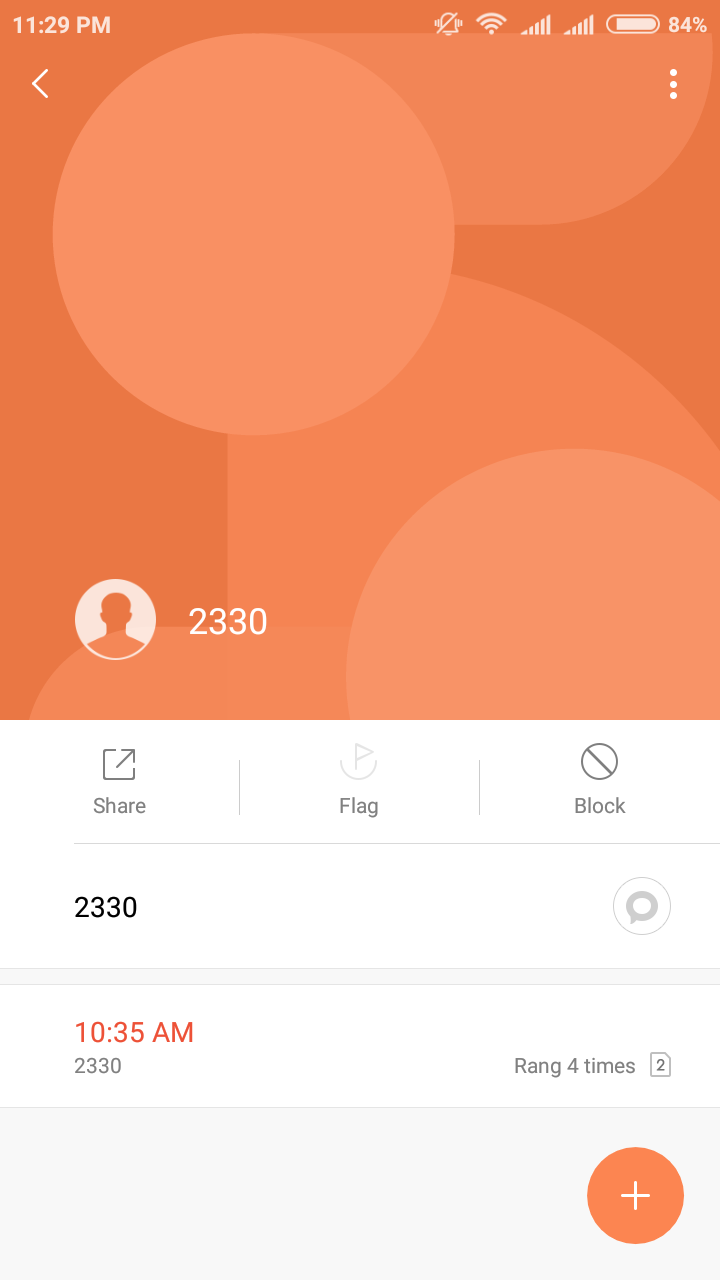720x1280 pixels.
Task: Open the three-dot overflow menu
Action: pyautogui.click(x=673, y=84)
